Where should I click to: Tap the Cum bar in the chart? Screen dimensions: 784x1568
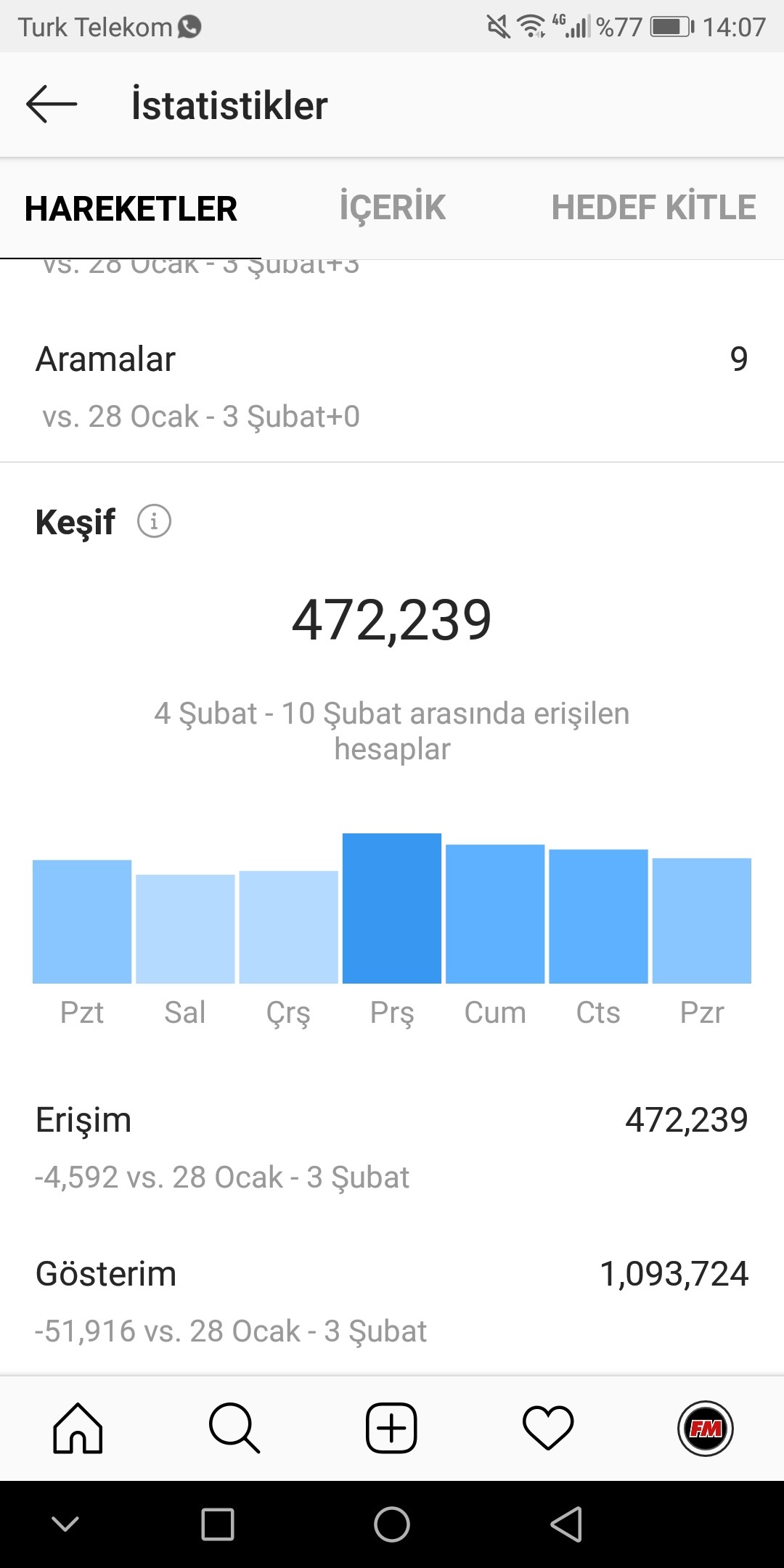tap(495, 914)
